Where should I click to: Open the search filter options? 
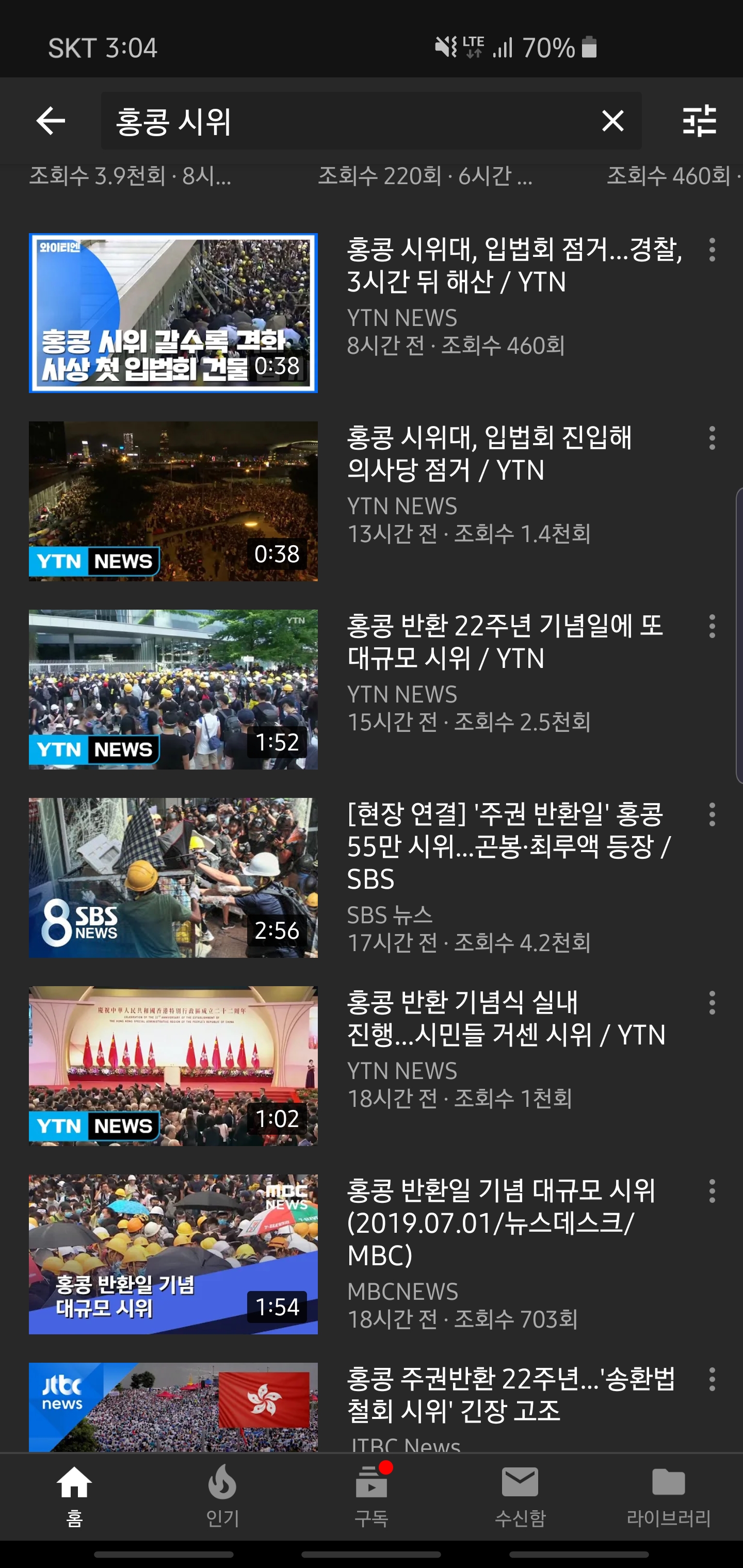pyautogui.click(x=699, y=121)
